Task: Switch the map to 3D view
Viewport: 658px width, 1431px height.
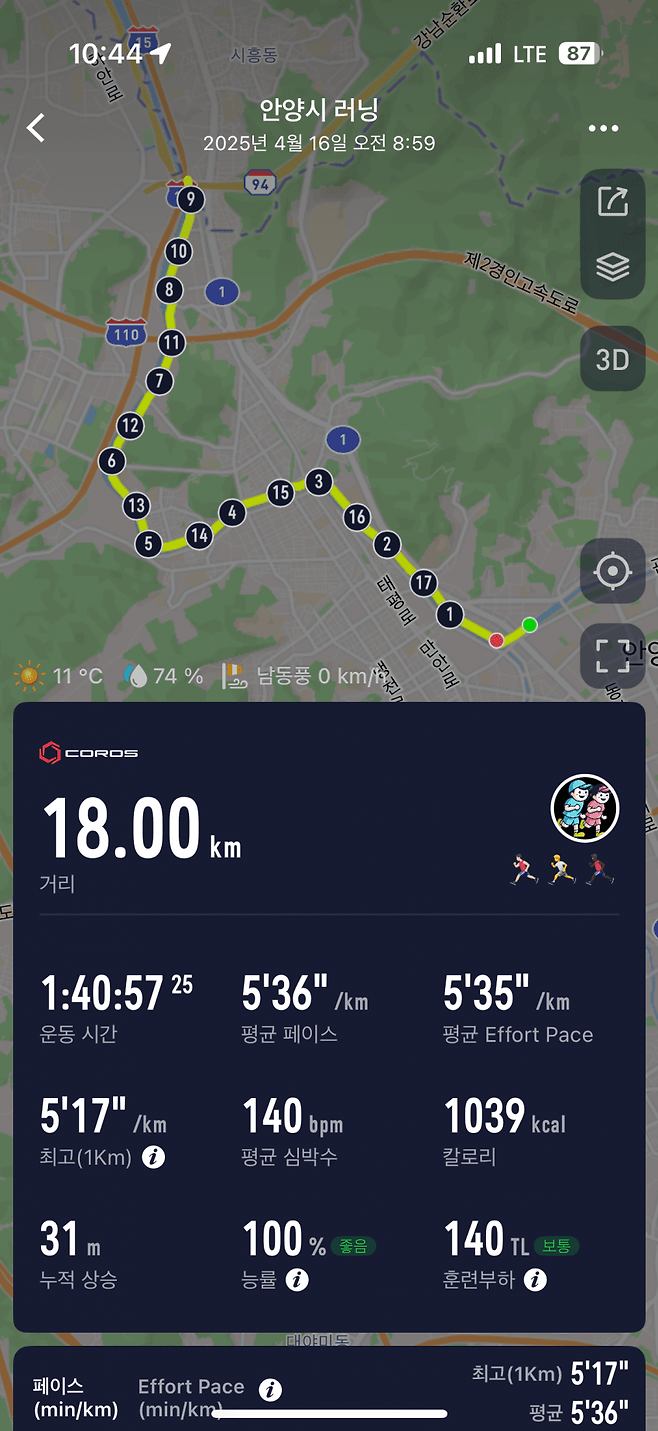Action: click(x=612, y=359)
